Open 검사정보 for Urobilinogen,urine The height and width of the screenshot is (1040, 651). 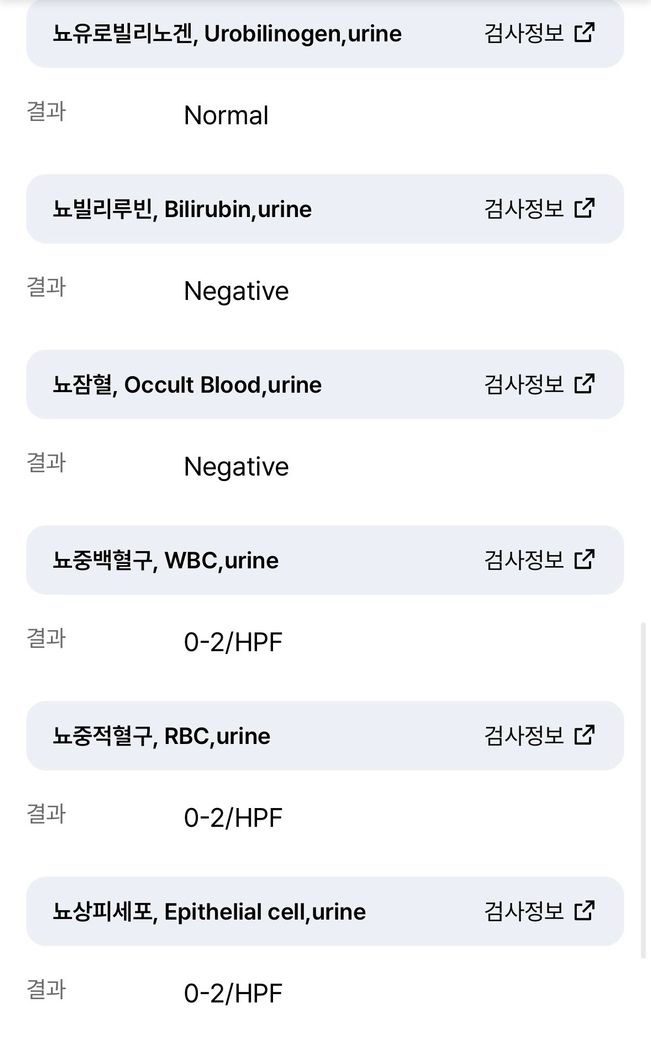coord(539,33)
